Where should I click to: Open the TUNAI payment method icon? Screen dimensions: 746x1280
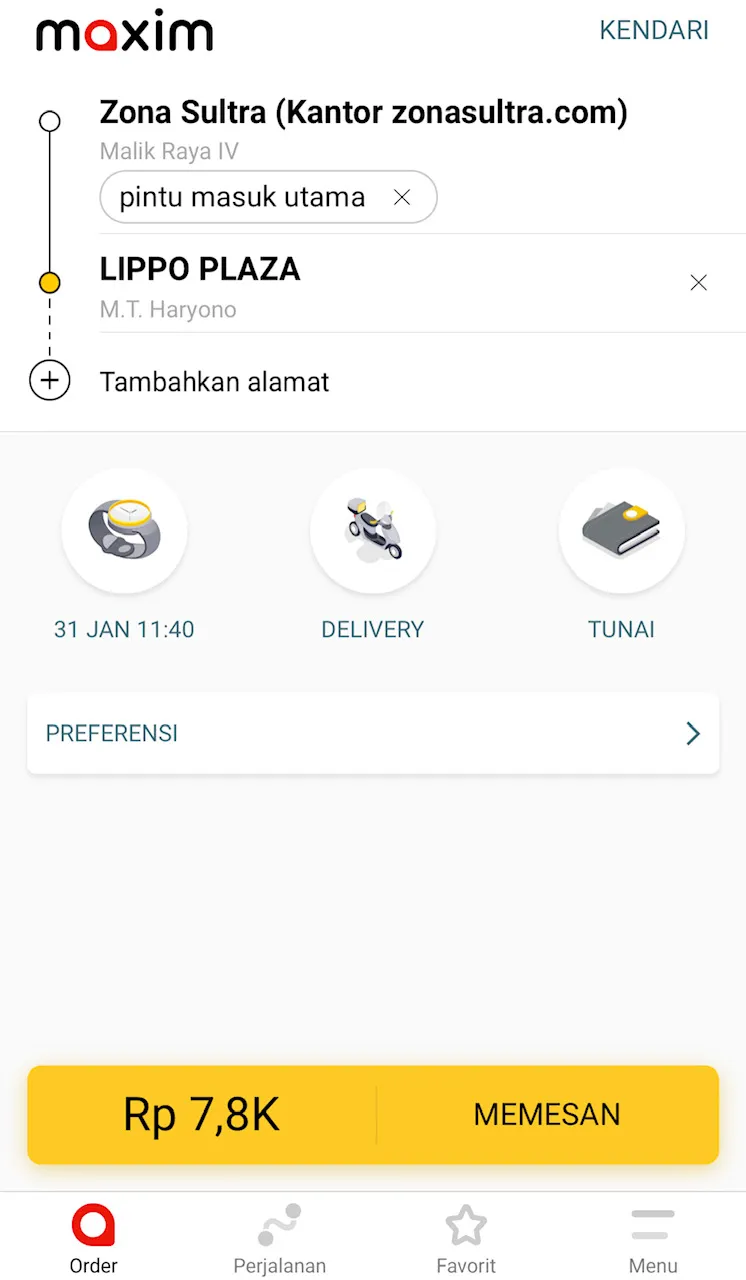tap(621, 531)
